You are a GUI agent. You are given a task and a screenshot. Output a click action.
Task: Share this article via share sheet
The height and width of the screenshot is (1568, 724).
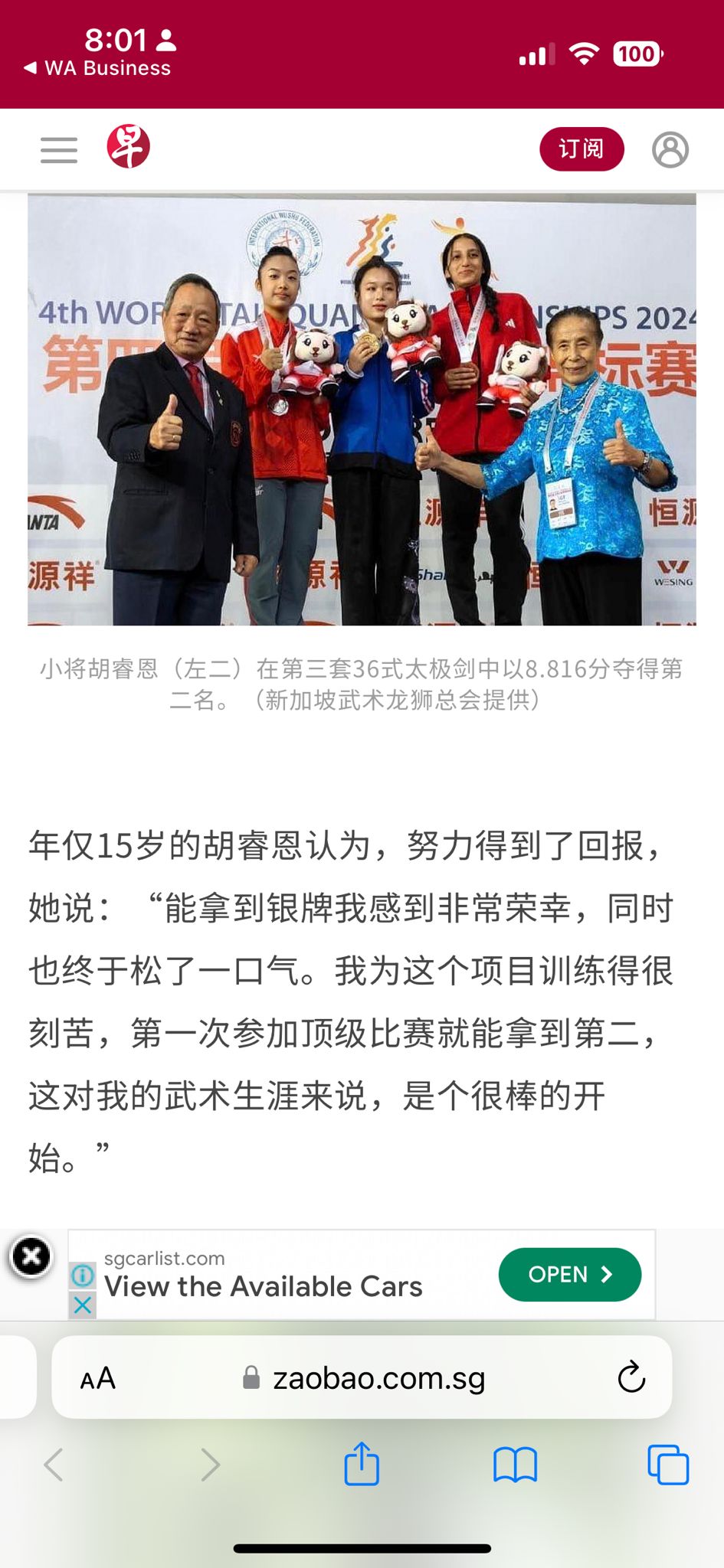point(362,1464)
